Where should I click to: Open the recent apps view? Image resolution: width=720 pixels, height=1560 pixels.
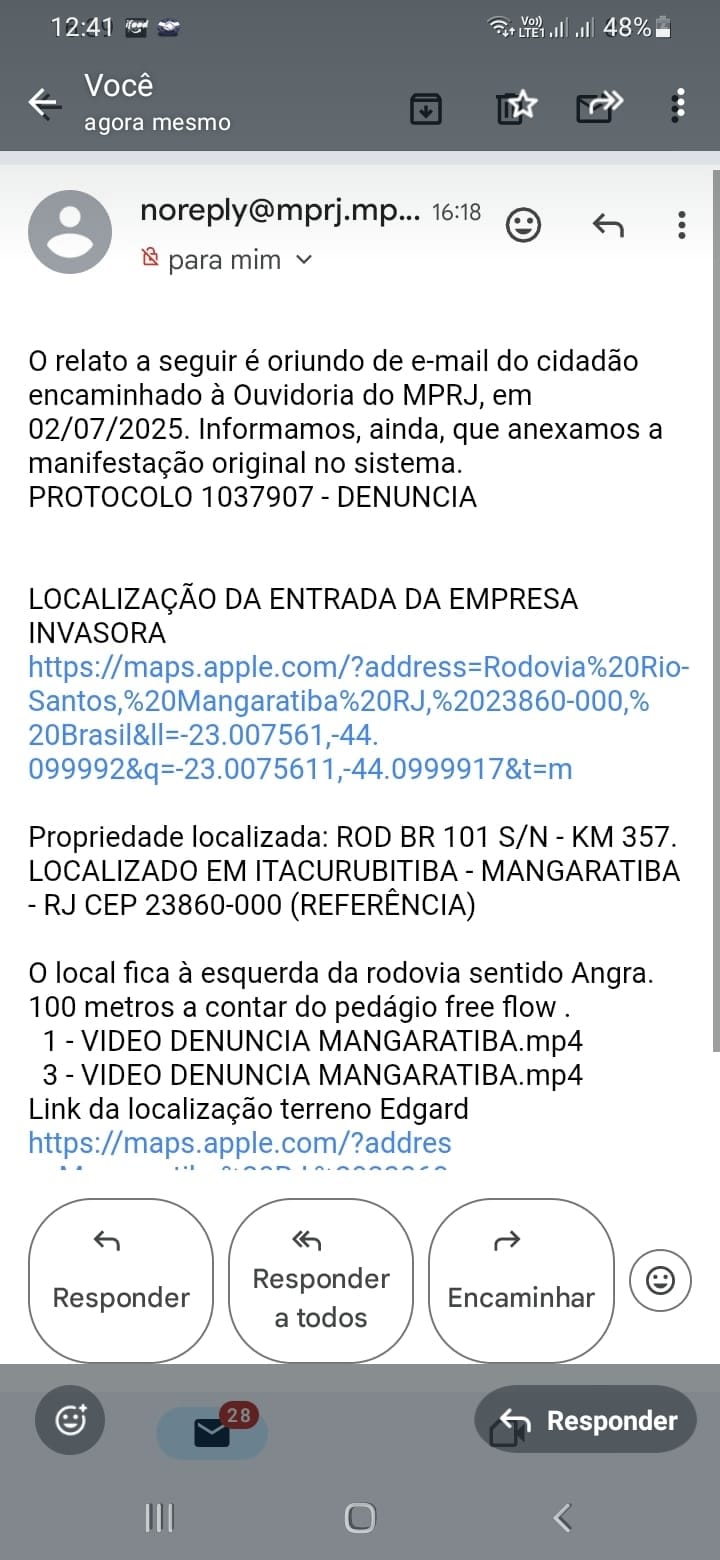[159, 1518]
